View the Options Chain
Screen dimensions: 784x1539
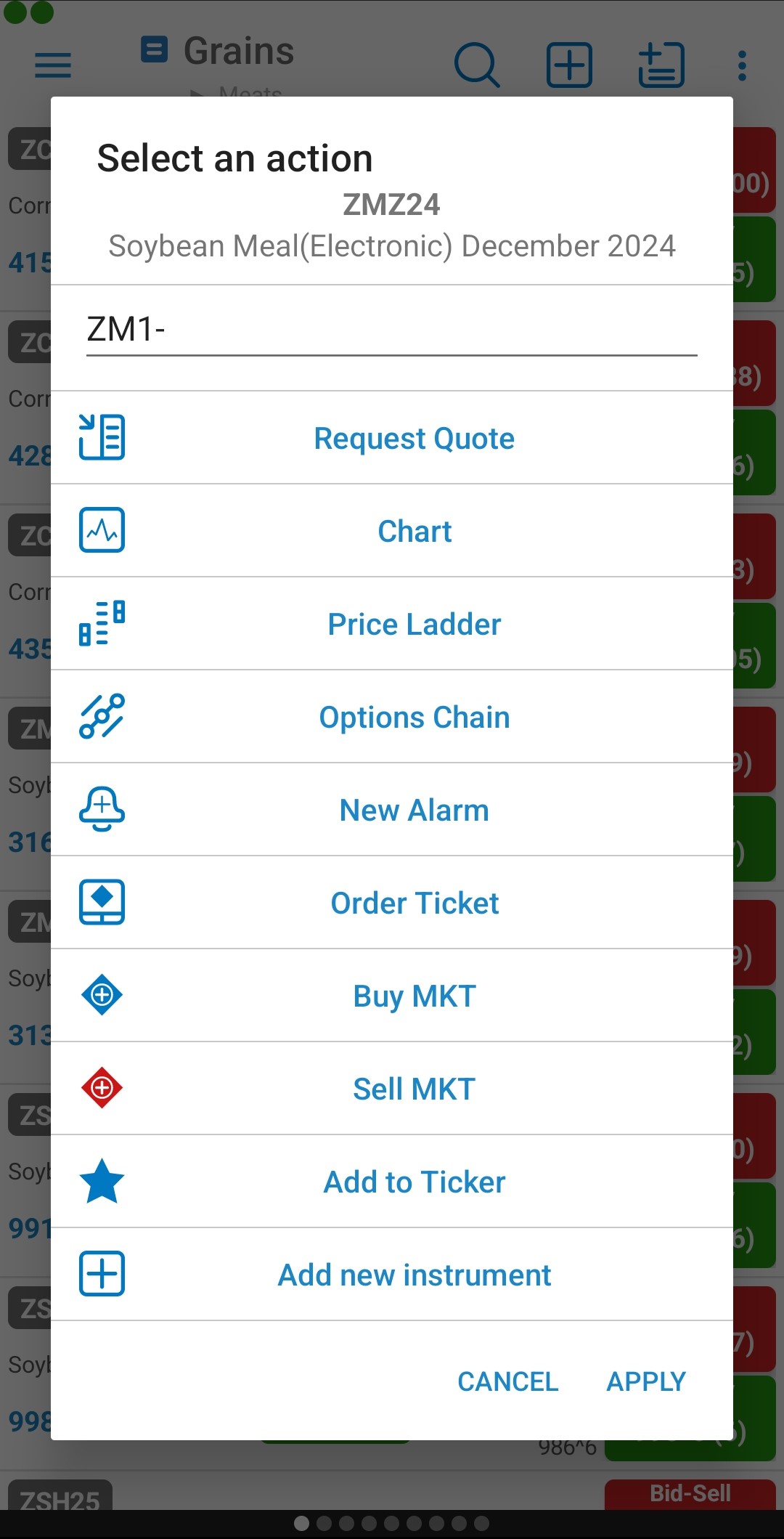click(x=392, y=717)
